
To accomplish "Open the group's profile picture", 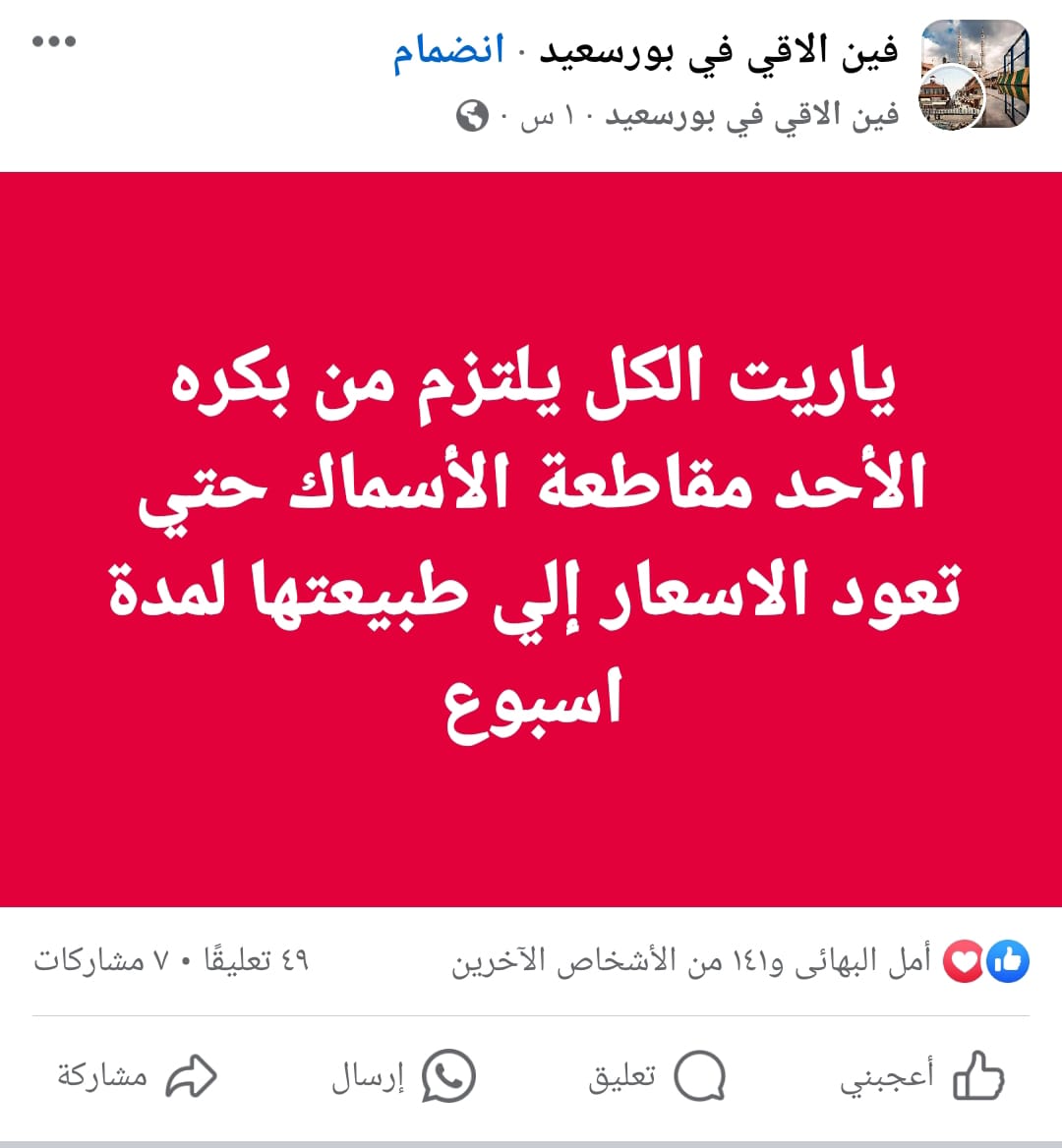I will (974, 75).
